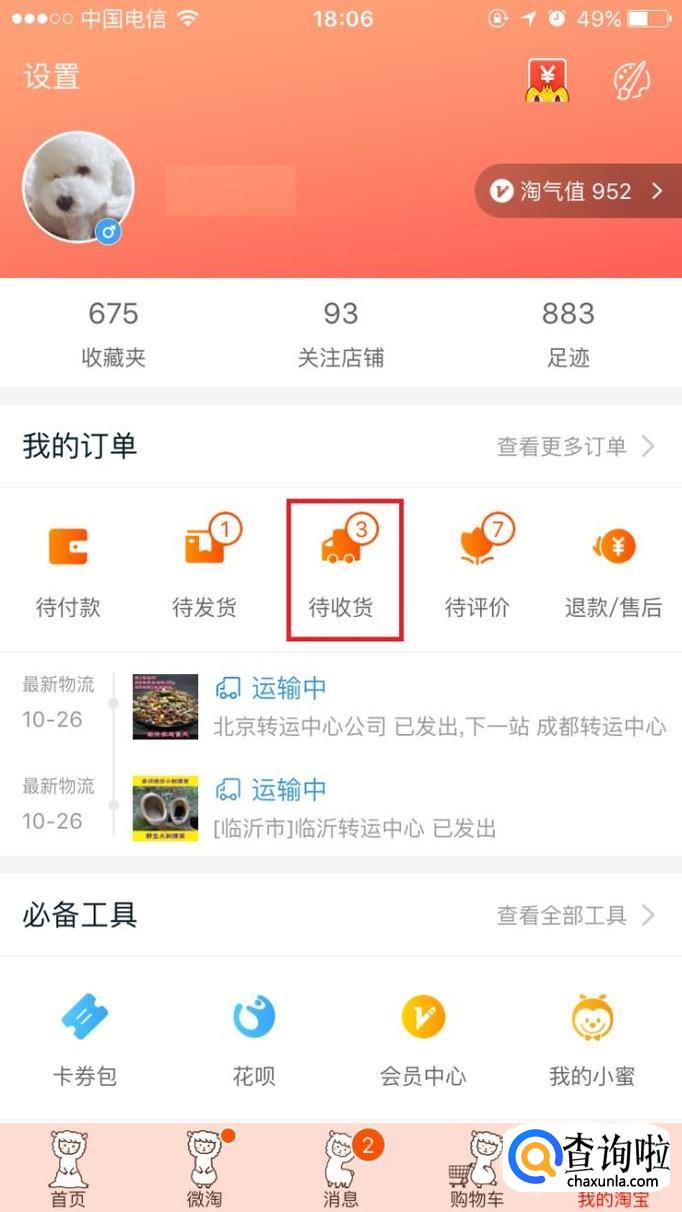View 淘气值 952 details
This screenshot has width=682, height=1212.
pos(577,191)
